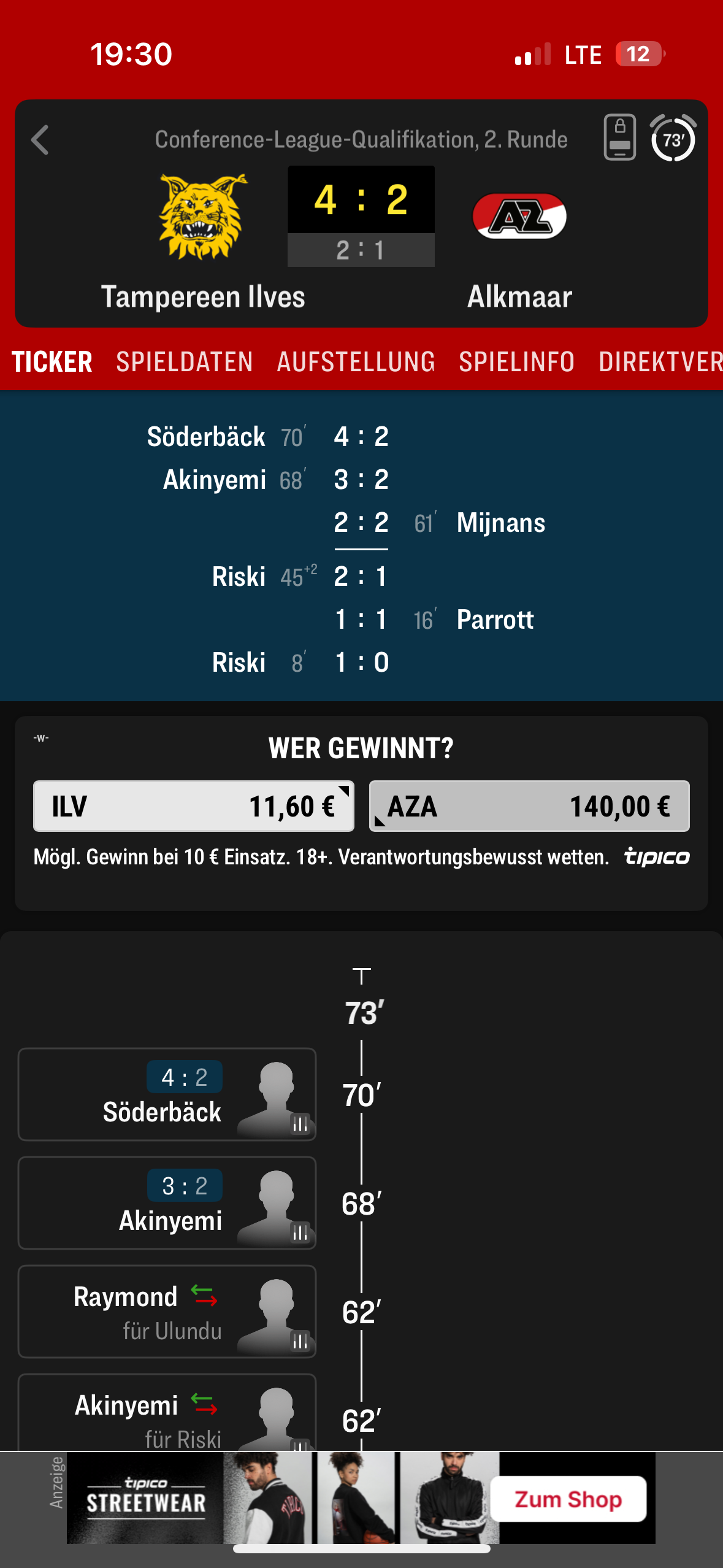Choose the AZA 140,00 € odds
The image size is (723, 1568).
pos(529,806)
